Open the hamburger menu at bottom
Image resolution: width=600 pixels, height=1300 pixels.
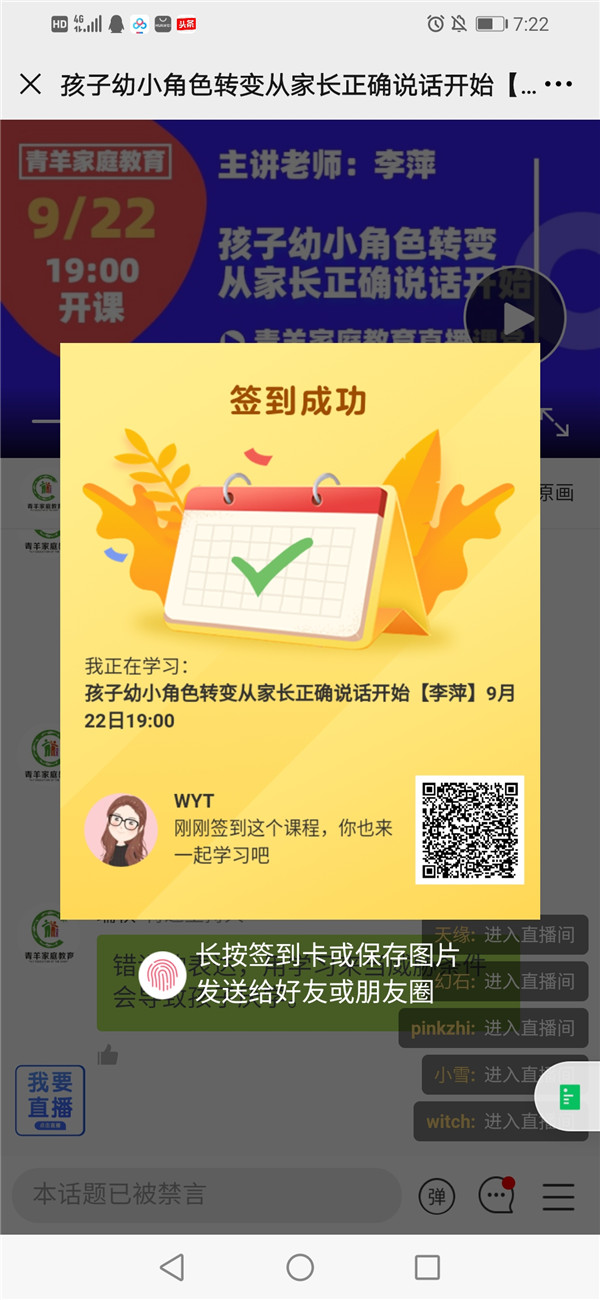click(558, 1195)
